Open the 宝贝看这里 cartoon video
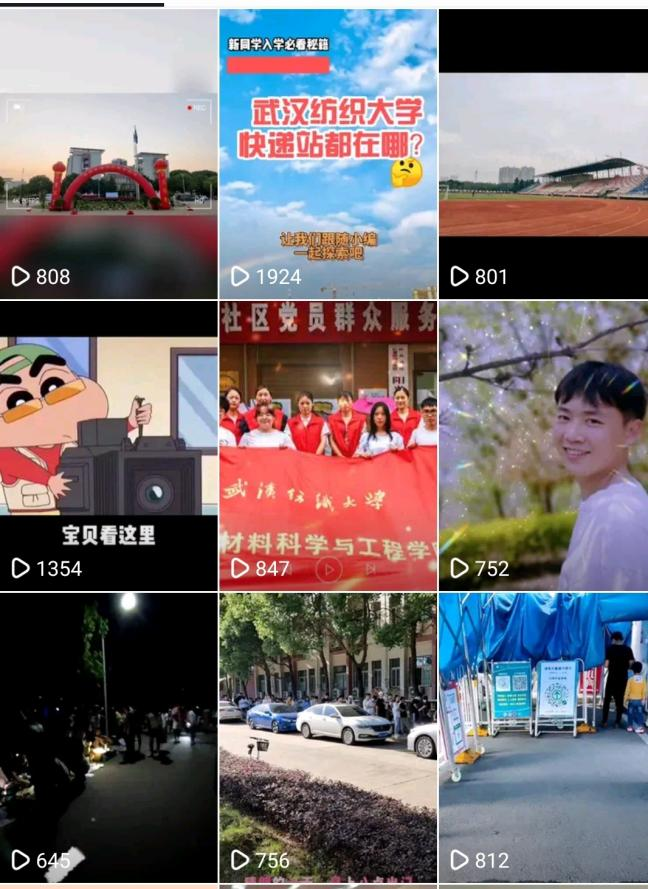648x889 pixels. coord(108,445)
